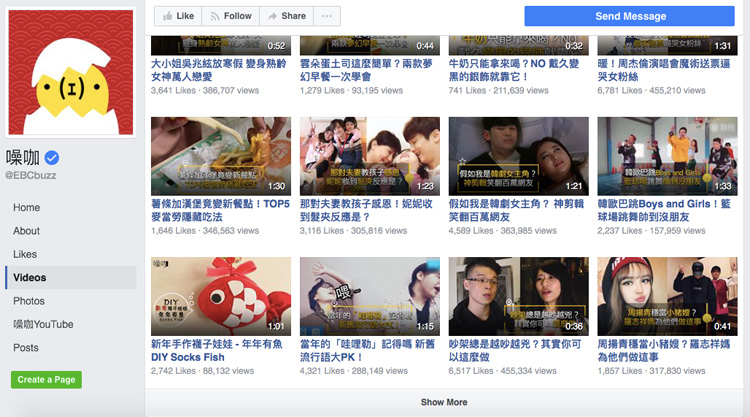Play the 假如我是韓劇女主角 video
This screenshot has height=417, width=750.
pyautogui.click(x=518, y=156)
